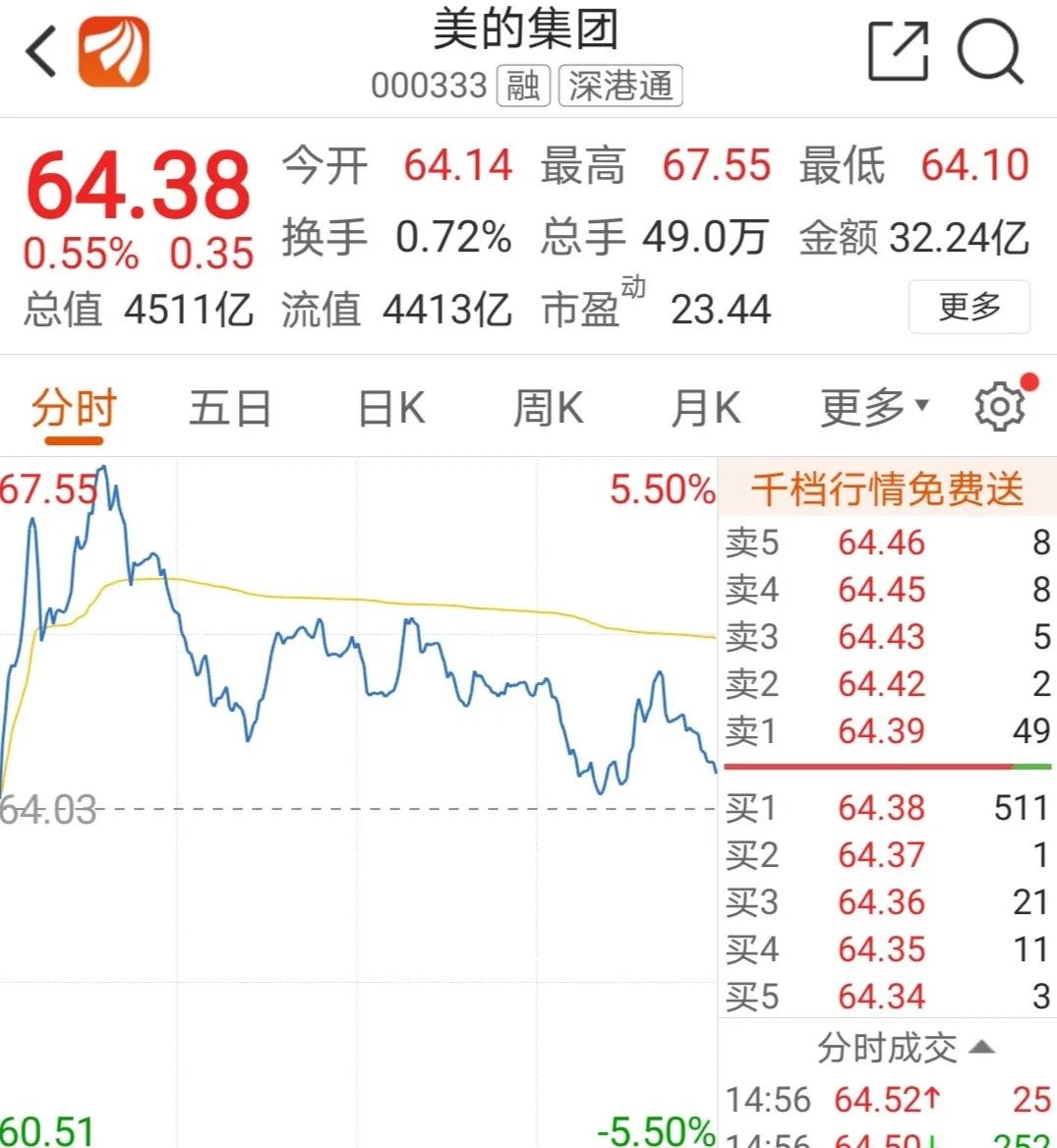Select the 日K chart tab
Viewport: 1057px width, 1148px height.
click(x=390, y=408)
